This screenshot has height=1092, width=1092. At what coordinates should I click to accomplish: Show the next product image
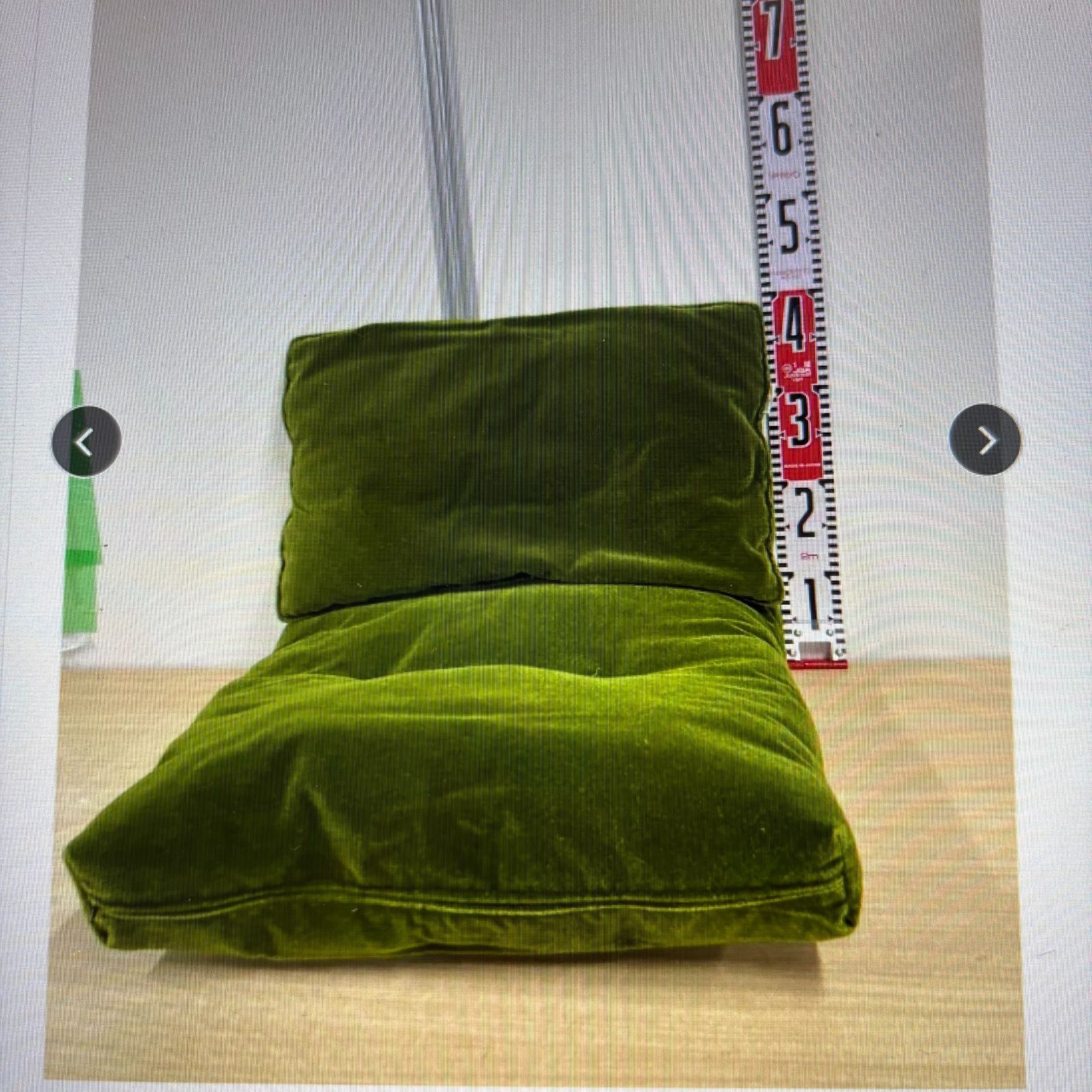(x=985, y=440)
